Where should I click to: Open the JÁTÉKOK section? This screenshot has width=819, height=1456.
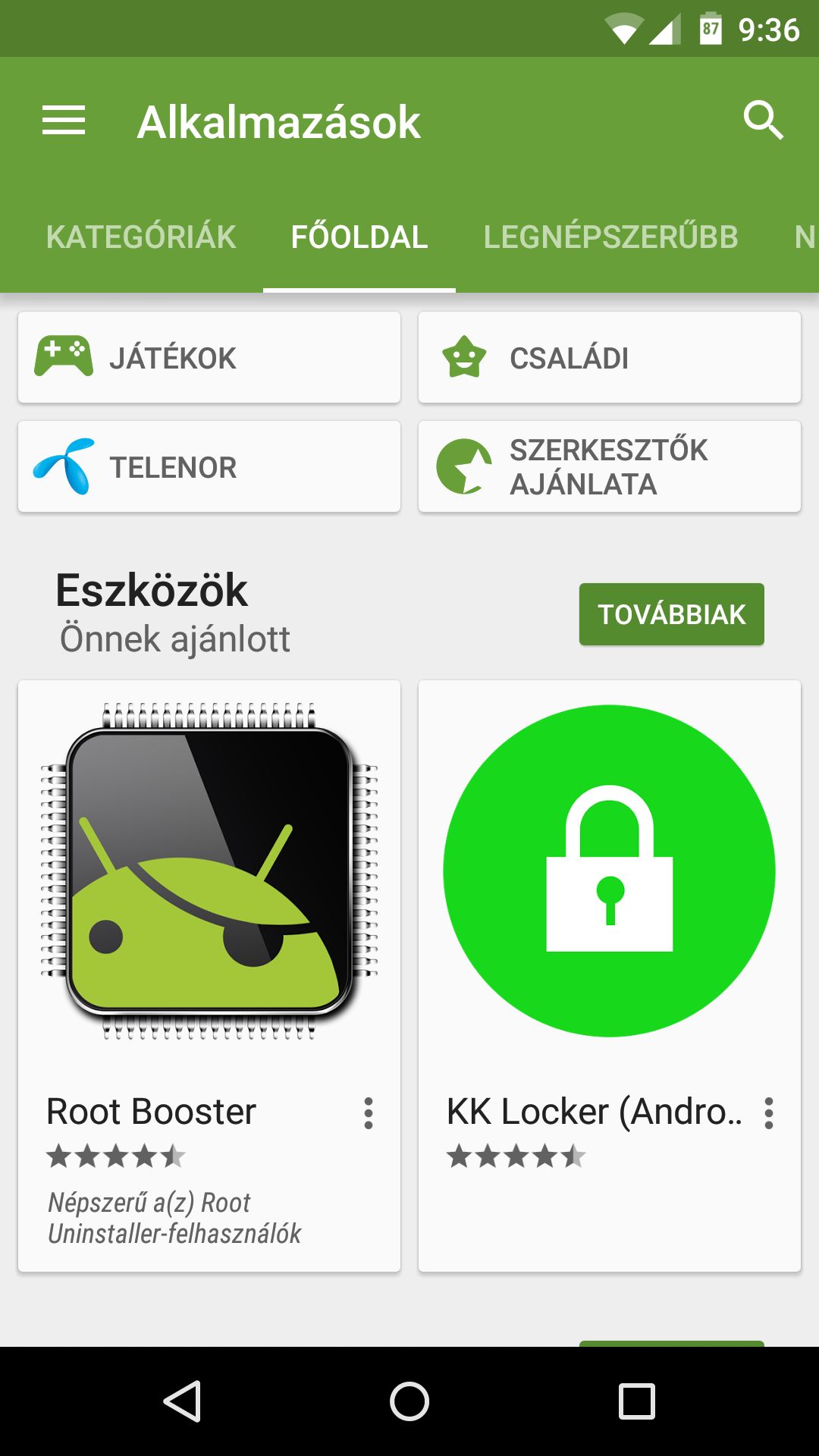[209, 357]
